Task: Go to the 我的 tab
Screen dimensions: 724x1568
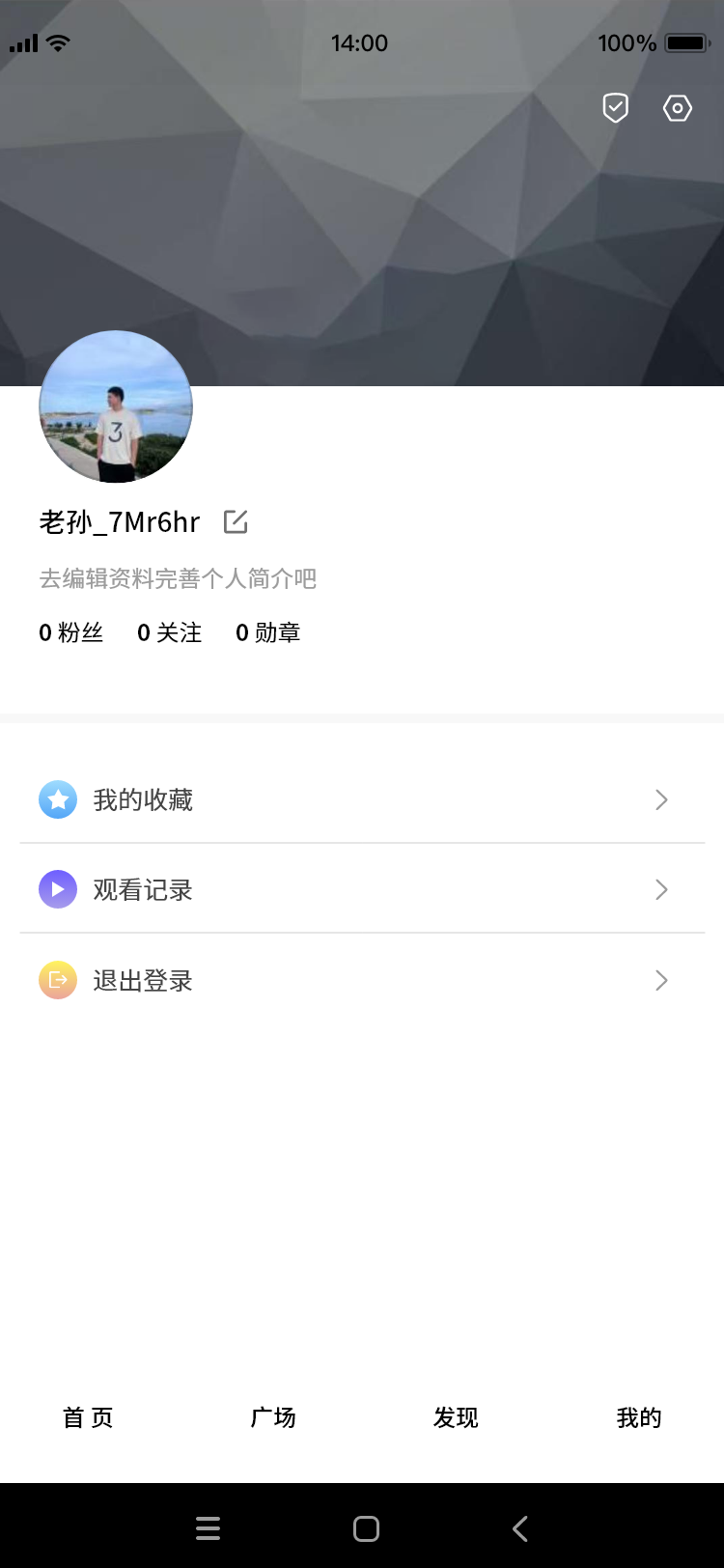Action: coord(639,1417)
